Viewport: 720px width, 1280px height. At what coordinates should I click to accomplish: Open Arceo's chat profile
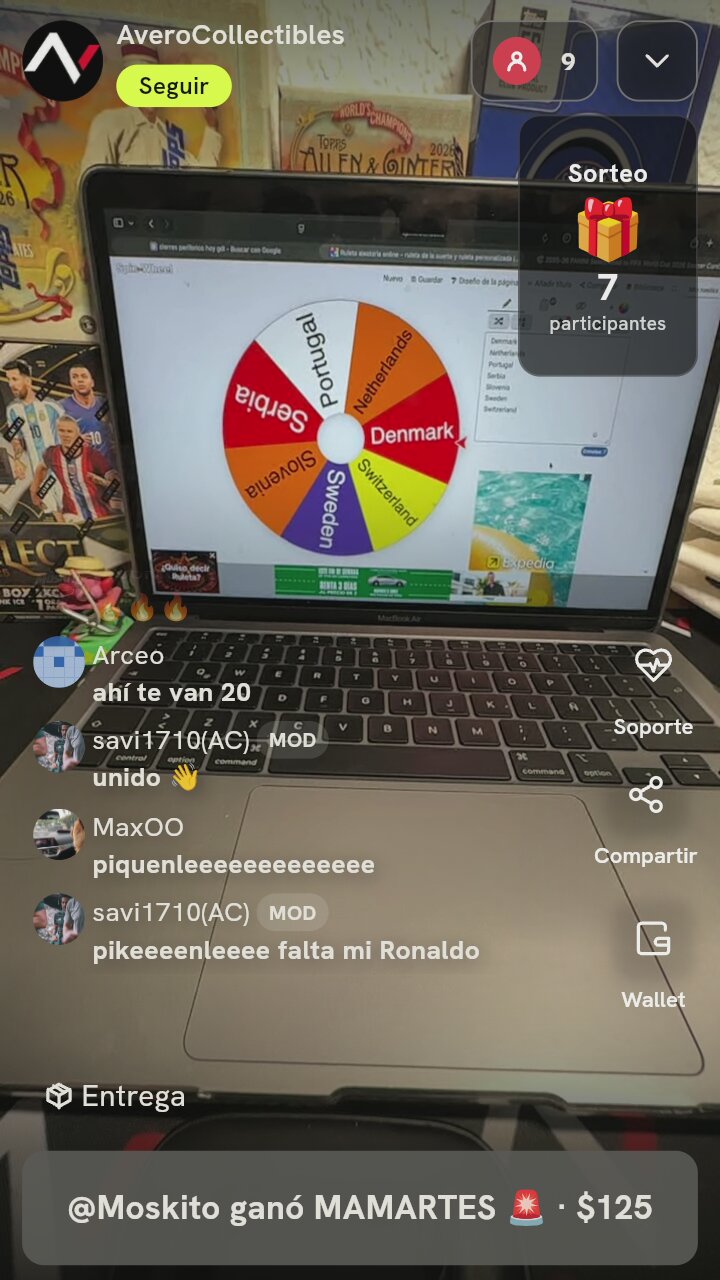(x=59, y=662)
